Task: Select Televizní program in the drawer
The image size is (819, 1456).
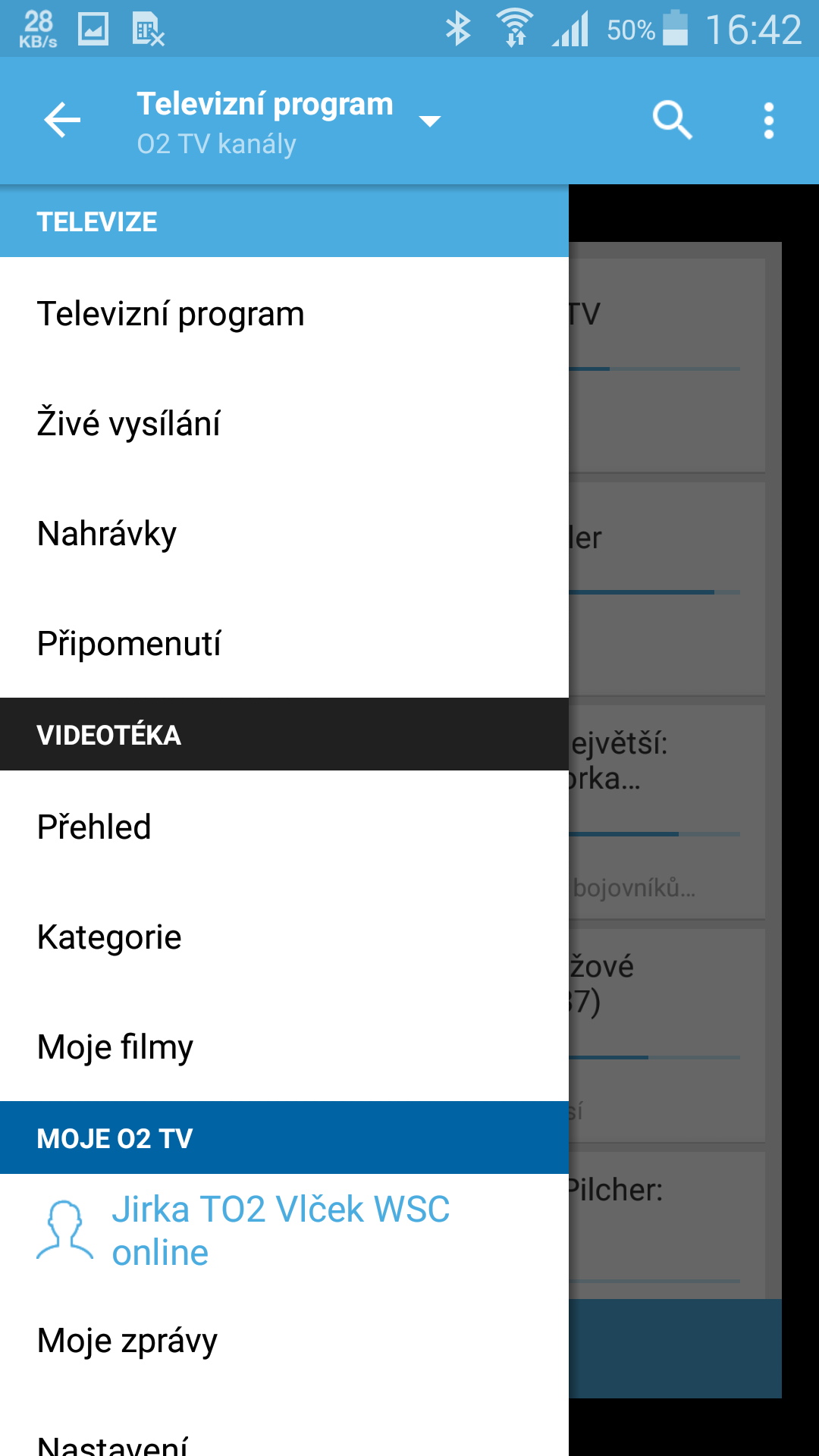Action: (x=284, y=313)
